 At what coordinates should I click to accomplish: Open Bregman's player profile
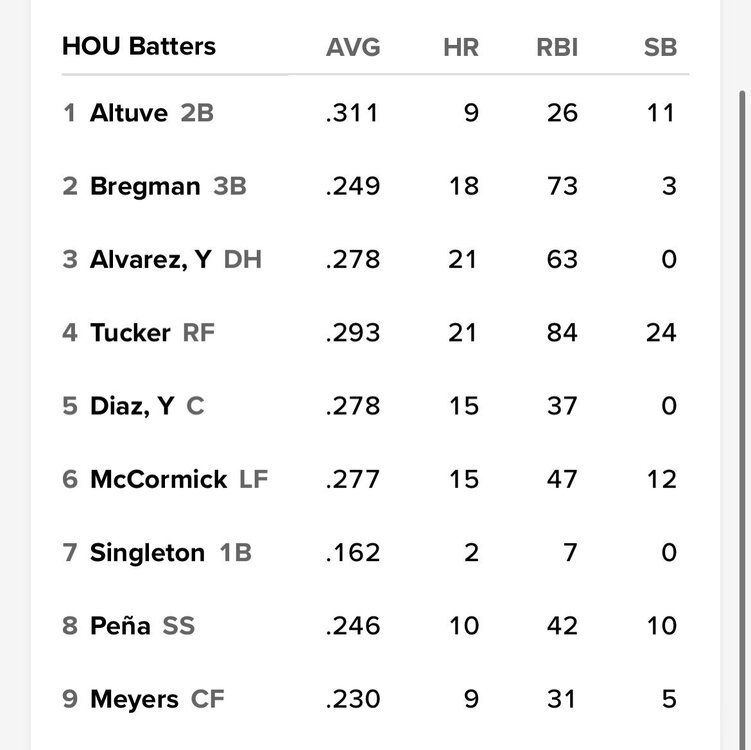click(145, 186)
